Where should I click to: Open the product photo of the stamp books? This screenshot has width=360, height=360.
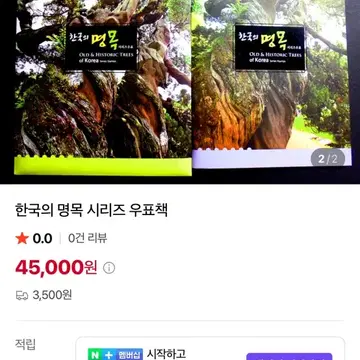tap(180, 91)
